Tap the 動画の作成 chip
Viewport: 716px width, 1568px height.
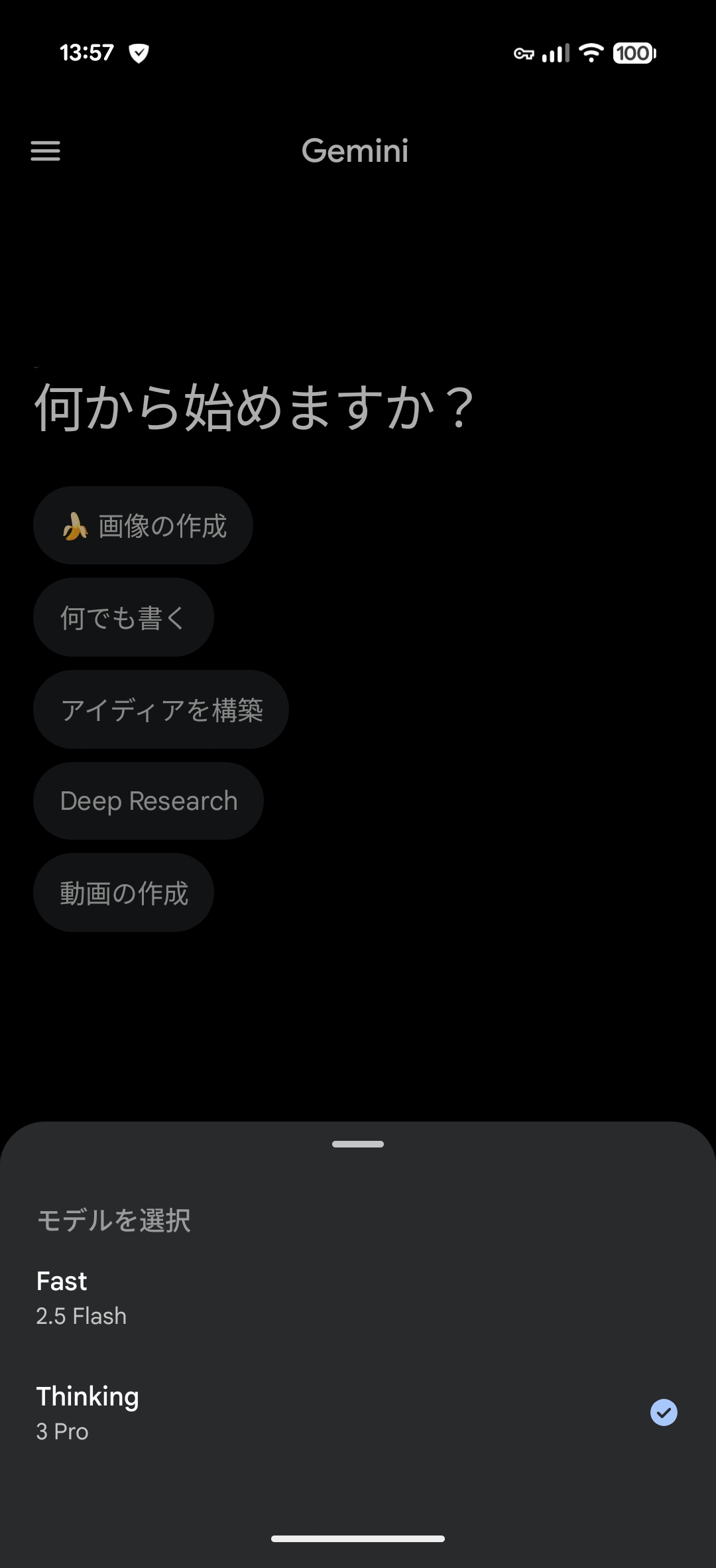[123, 893]
